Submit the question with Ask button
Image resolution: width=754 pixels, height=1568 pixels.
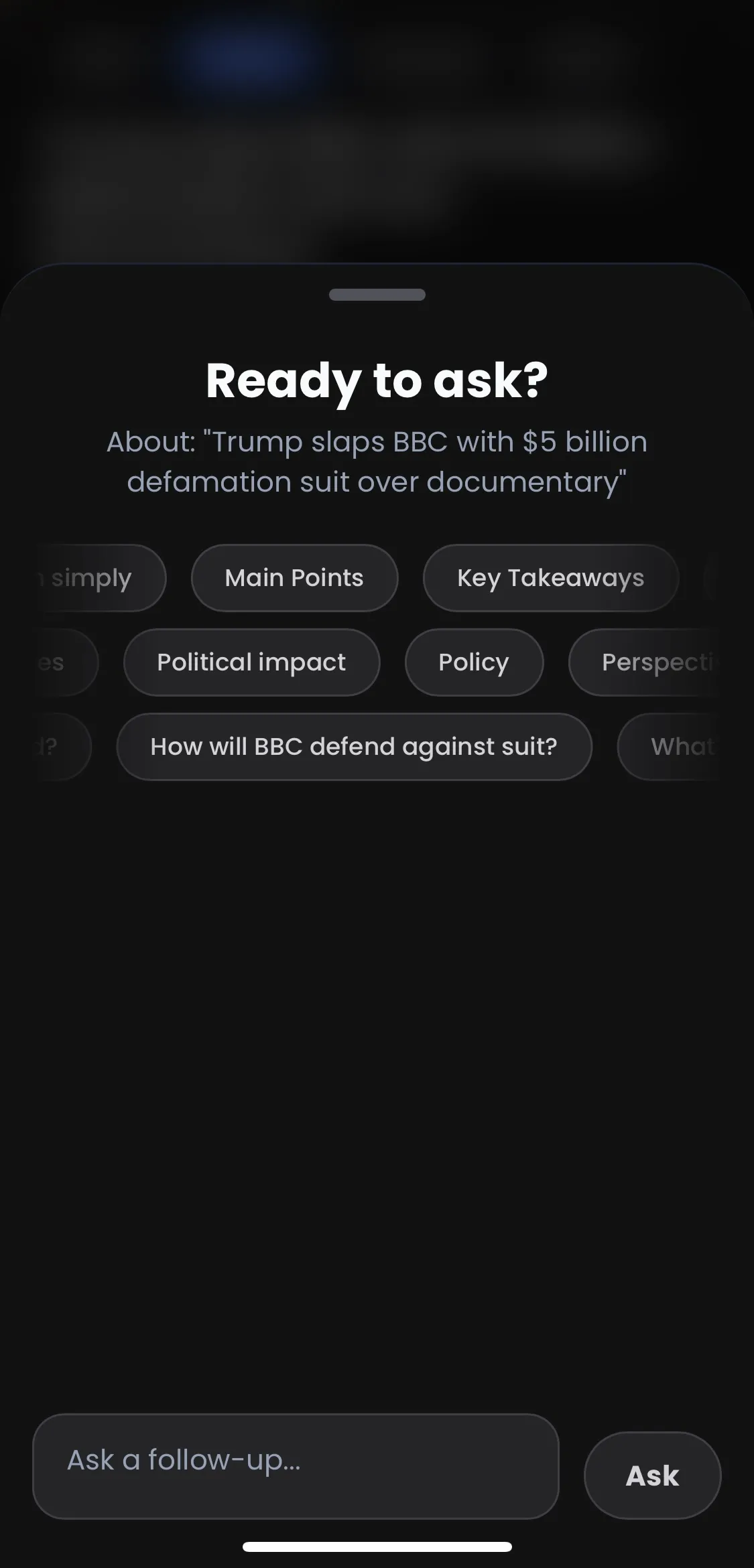click(x=652, y=1475)
